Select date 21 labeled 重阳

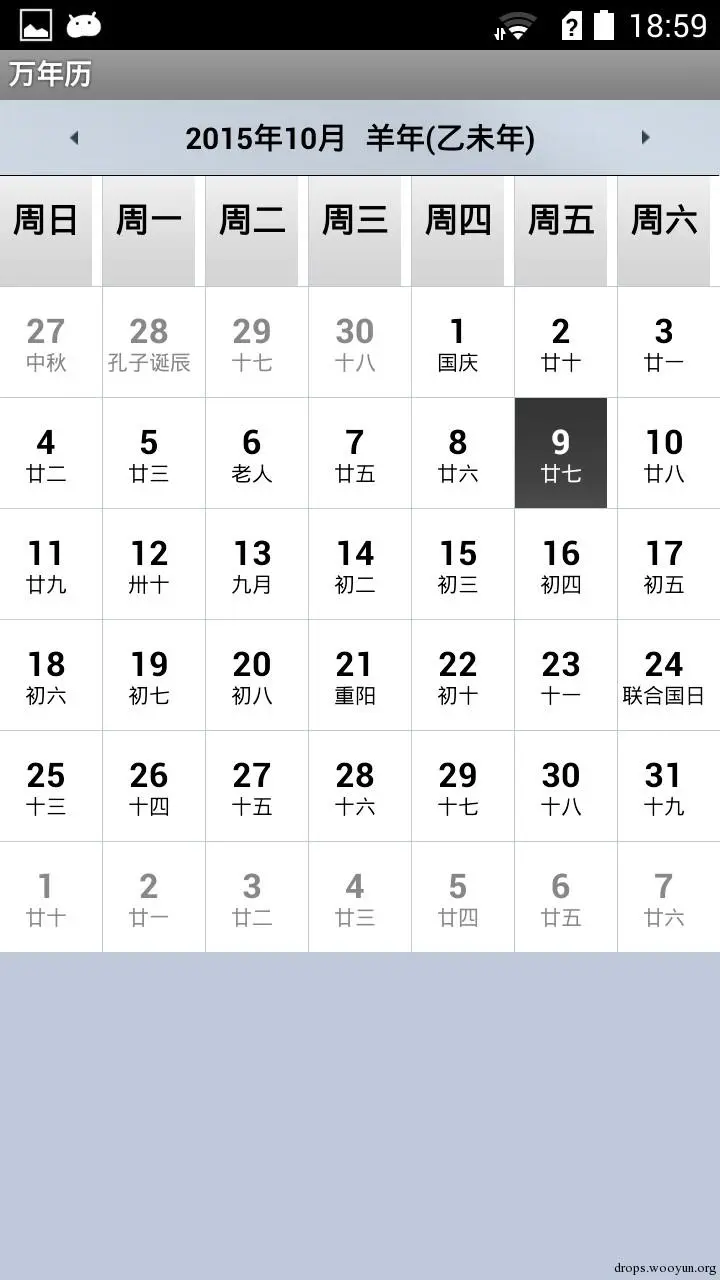(355, 676)
